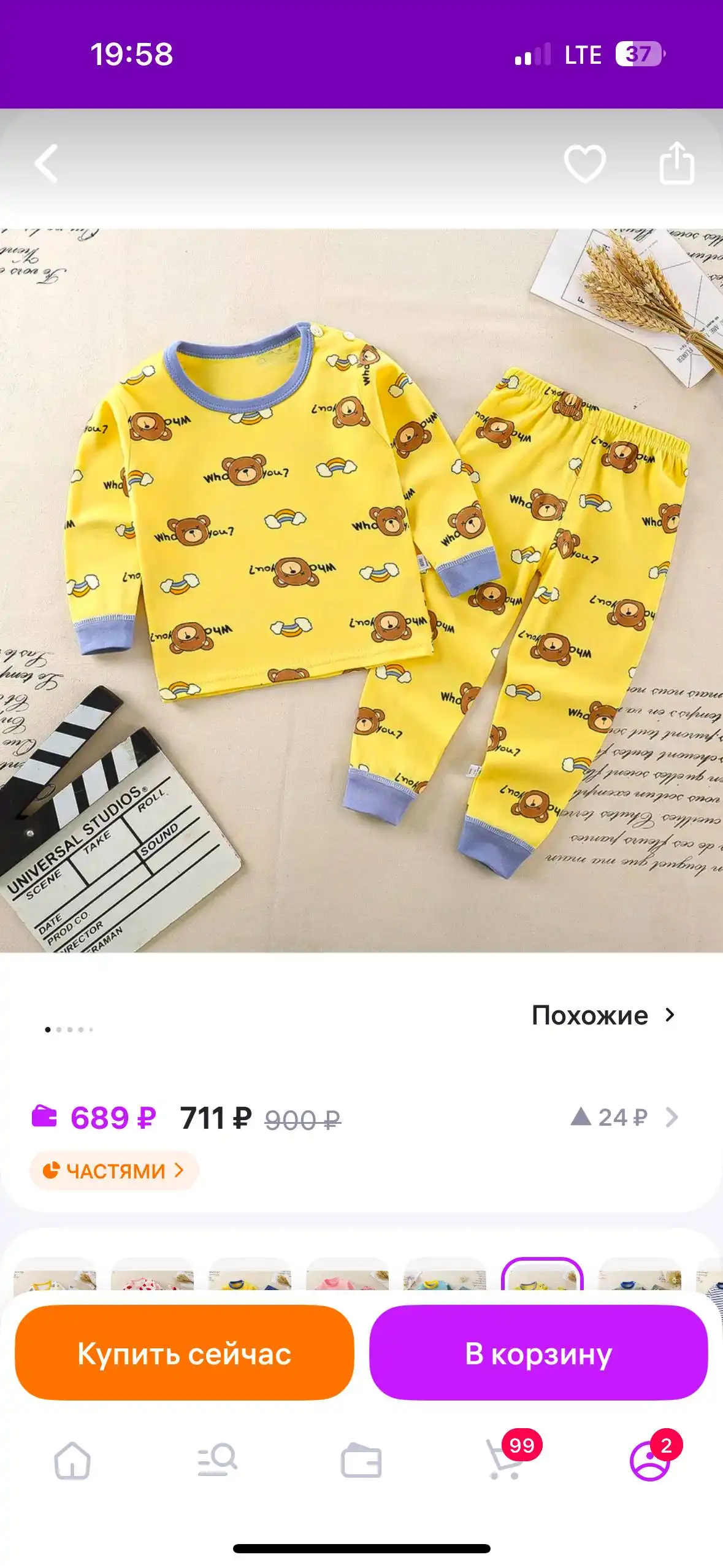Image resolution: width=723 pixels, height=1568 pixels.
Task: Buy now with Купить сейчас
Action: pyautogui.click(x=184, y=1353)
